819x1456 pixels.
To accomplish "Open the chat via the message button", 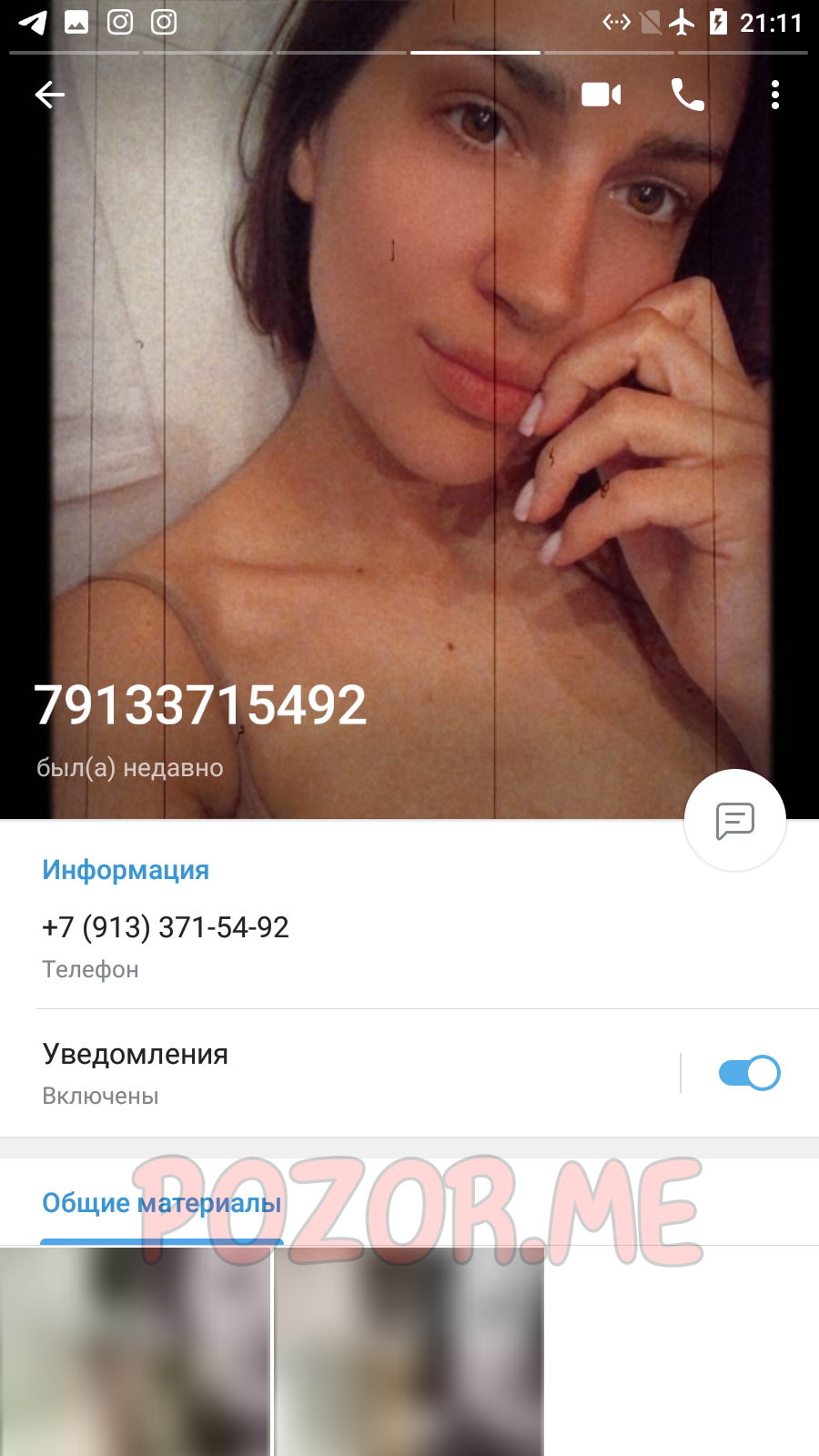I will pos(735,821).
